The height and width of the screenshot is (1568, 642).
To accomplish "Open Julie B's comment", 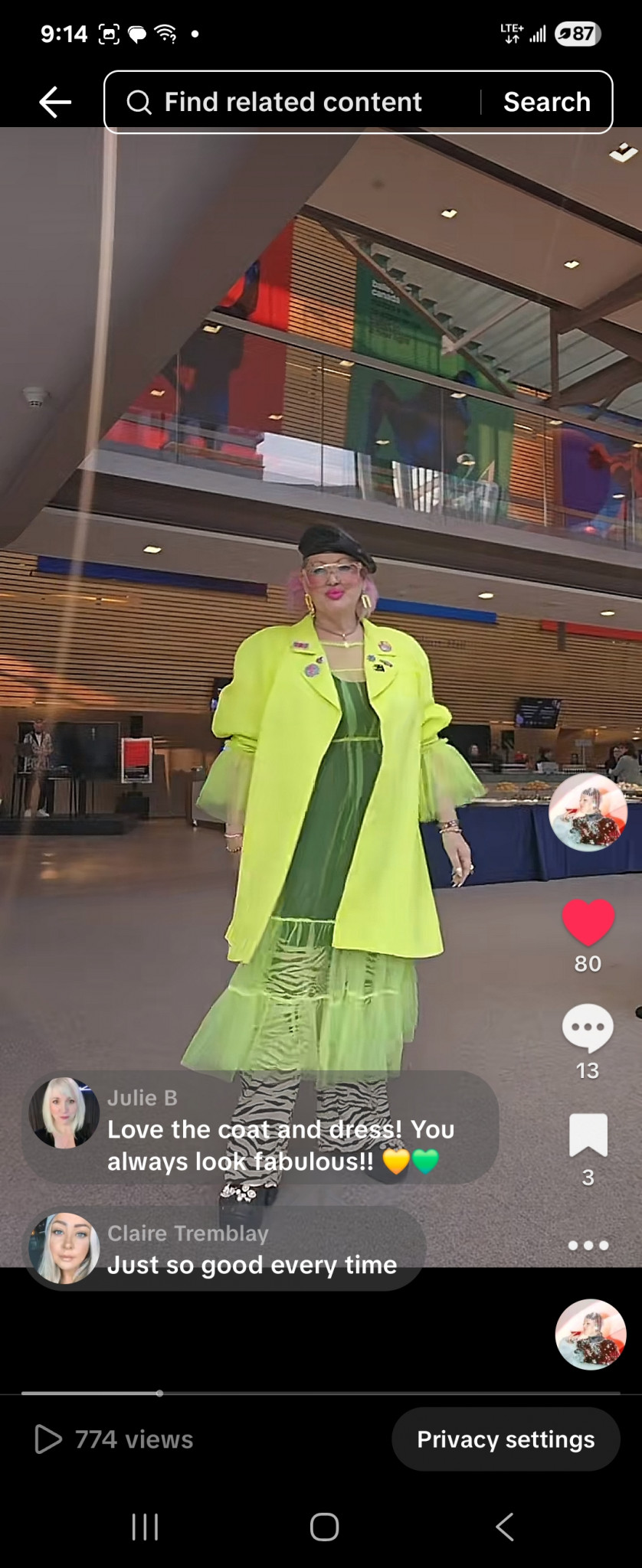I will tap(260, 1129).
